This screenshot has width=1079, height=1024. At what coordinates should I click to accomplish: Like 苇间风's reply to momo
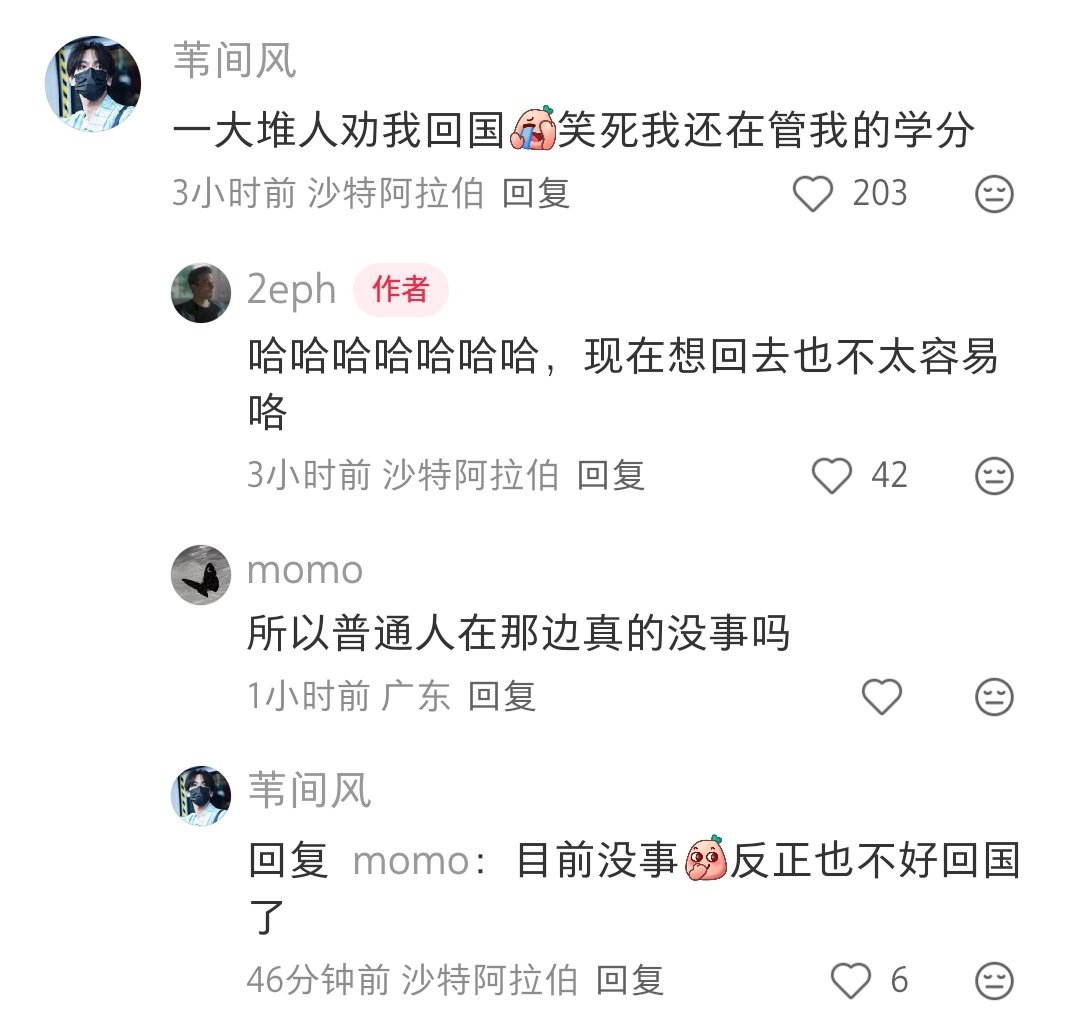pyautogui.click(x=851, y=981)
